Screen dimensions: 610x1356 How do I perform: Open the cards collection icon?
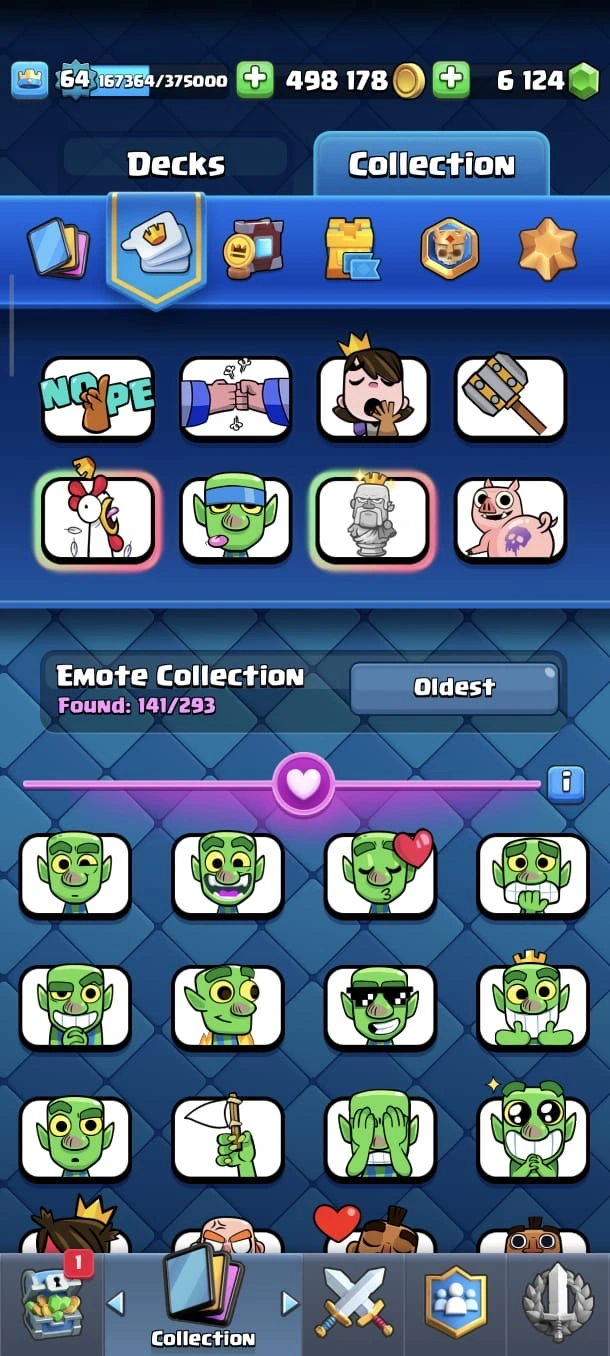58,248
